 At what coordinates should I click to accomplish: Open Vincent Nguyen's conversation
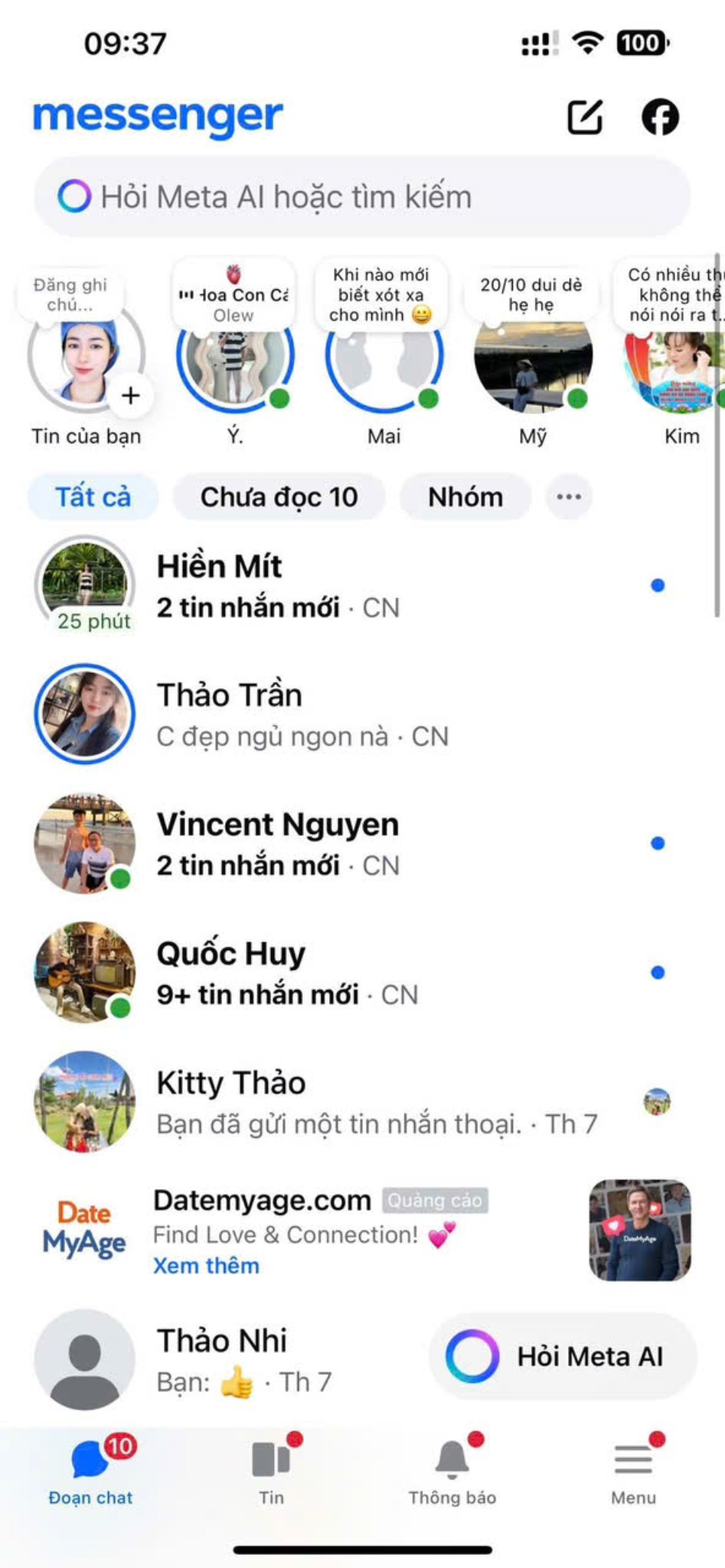(x=345, y=844)
